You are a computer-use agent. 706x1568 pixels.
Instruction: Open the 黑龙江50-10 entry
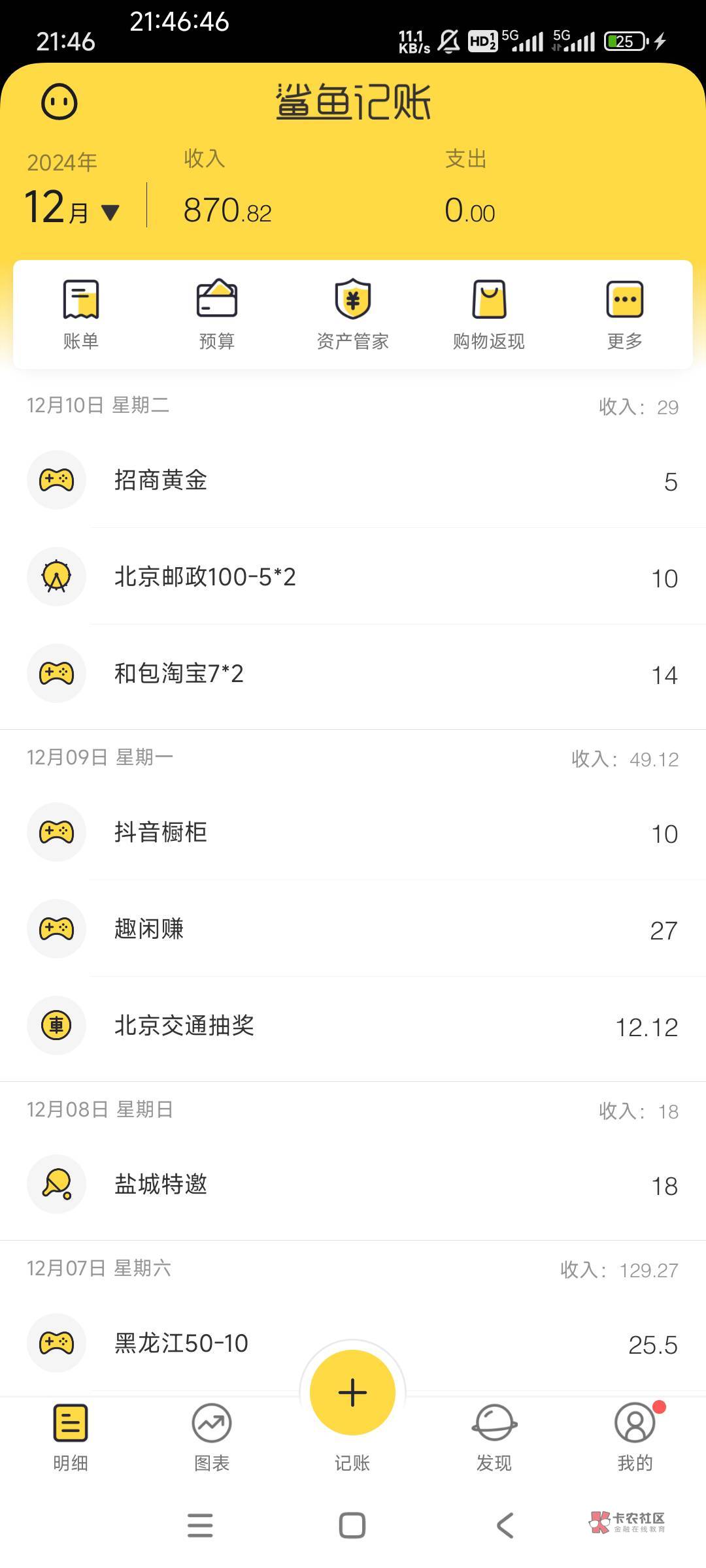(x=353, y=1343)
